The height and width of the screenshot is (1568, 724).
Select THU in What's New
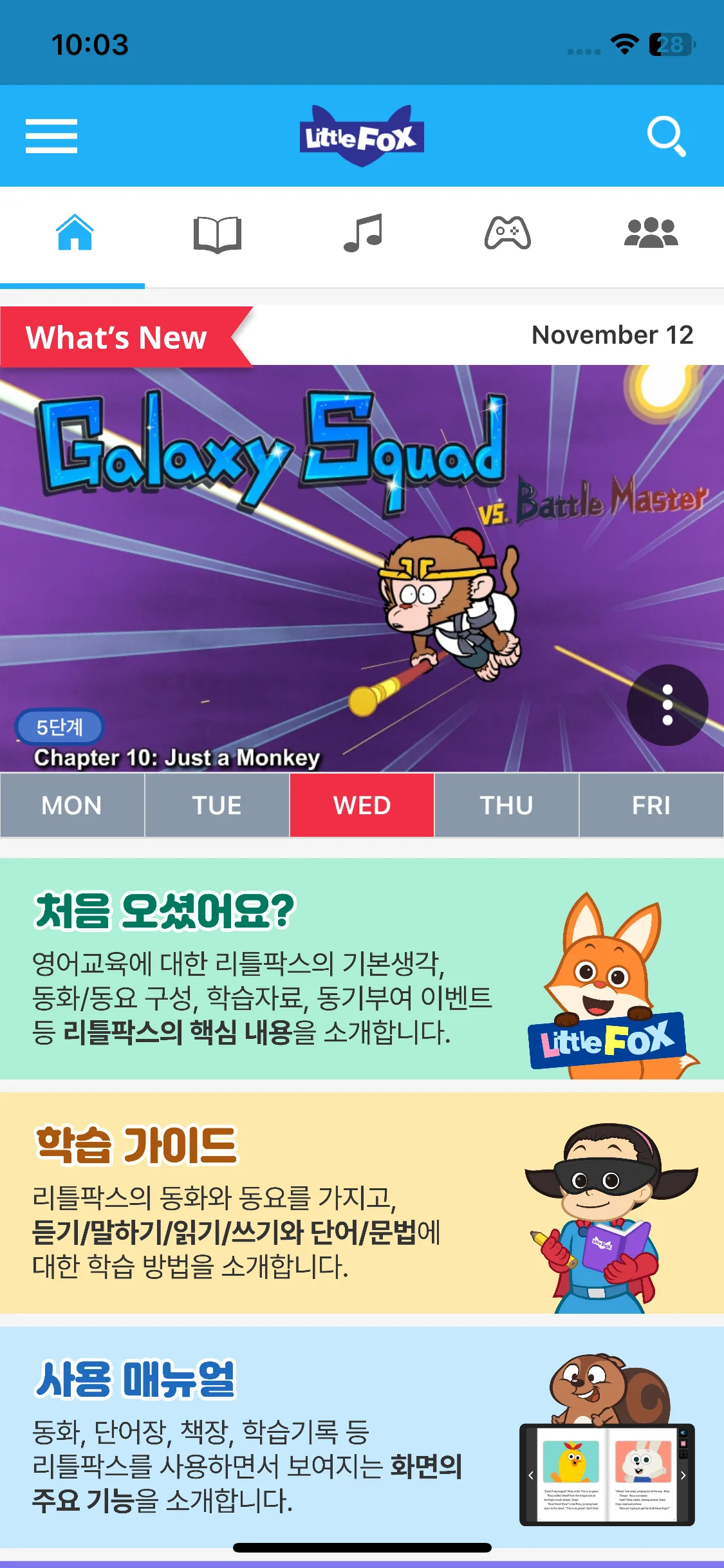click(x=506, y=805)
